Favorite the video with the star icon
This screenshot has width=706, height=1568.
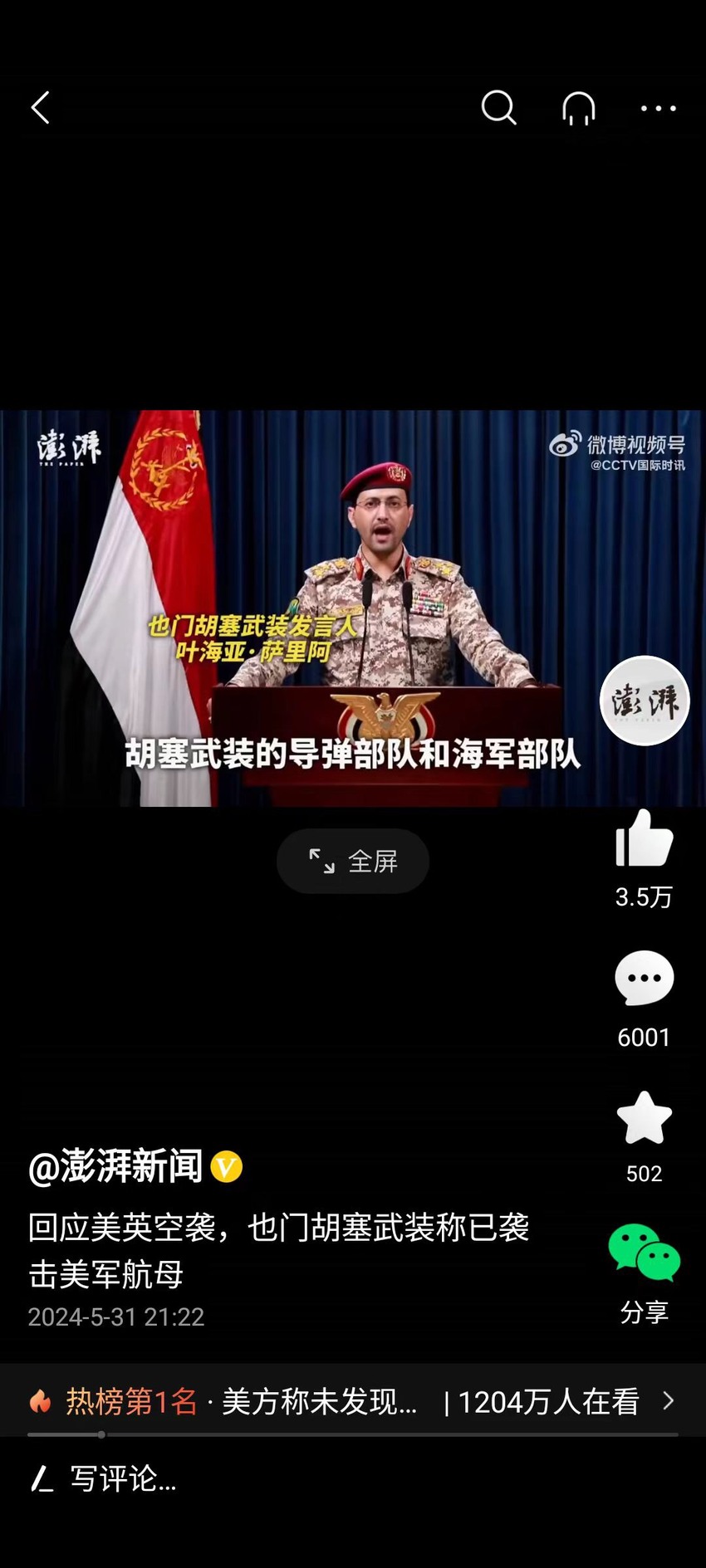644,1118
